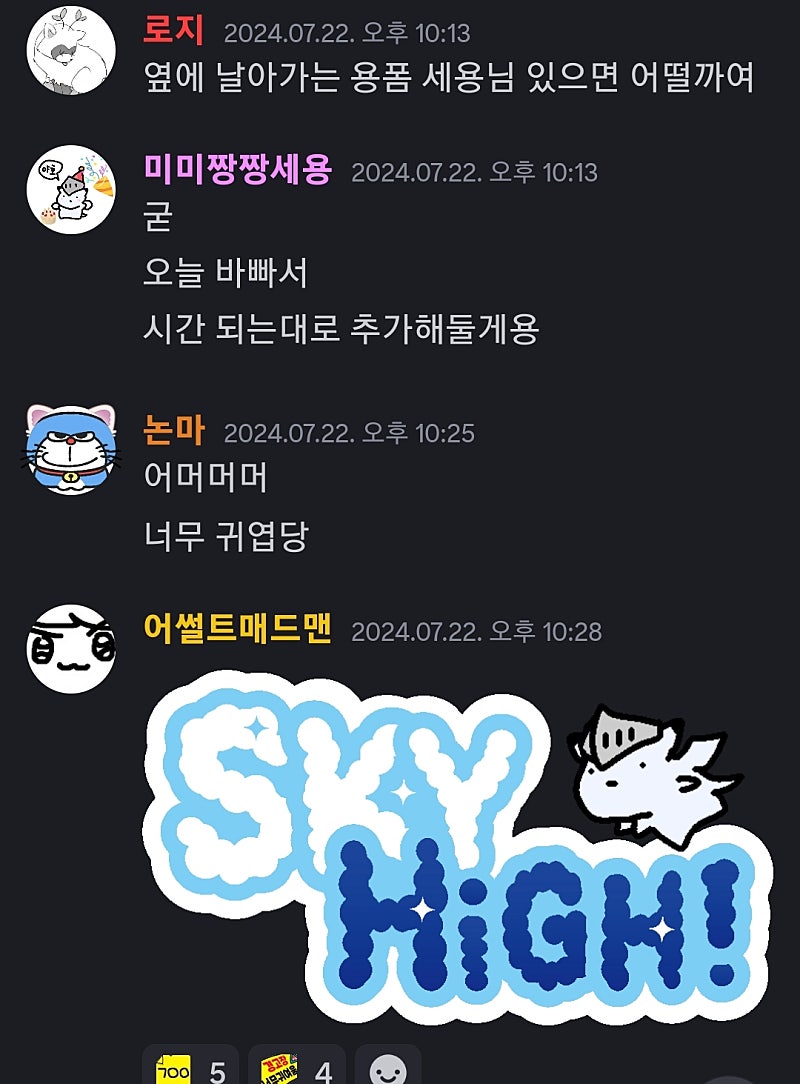Open 논마's cat avatar profile
Viewport: 800px width, 1084px height.
tap(71, 450)
